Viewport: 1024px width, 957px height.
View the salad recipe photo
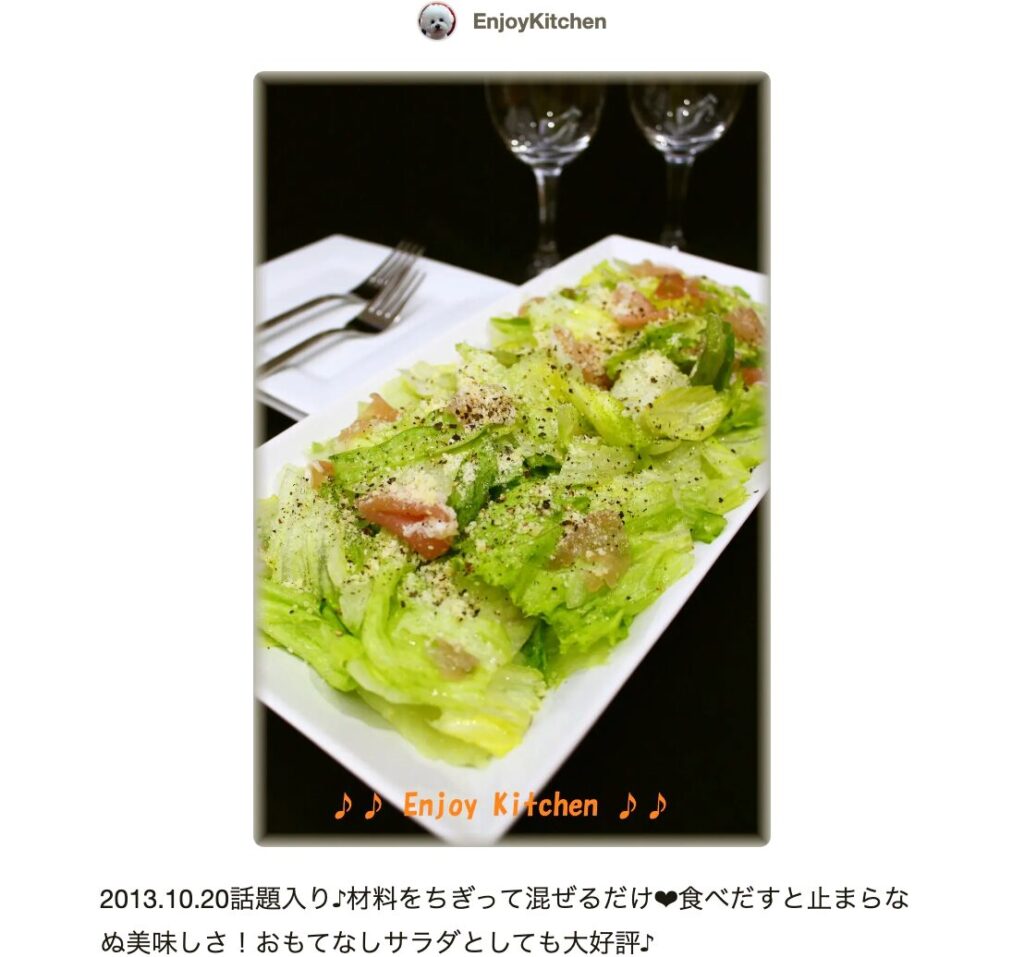(511, 458)
